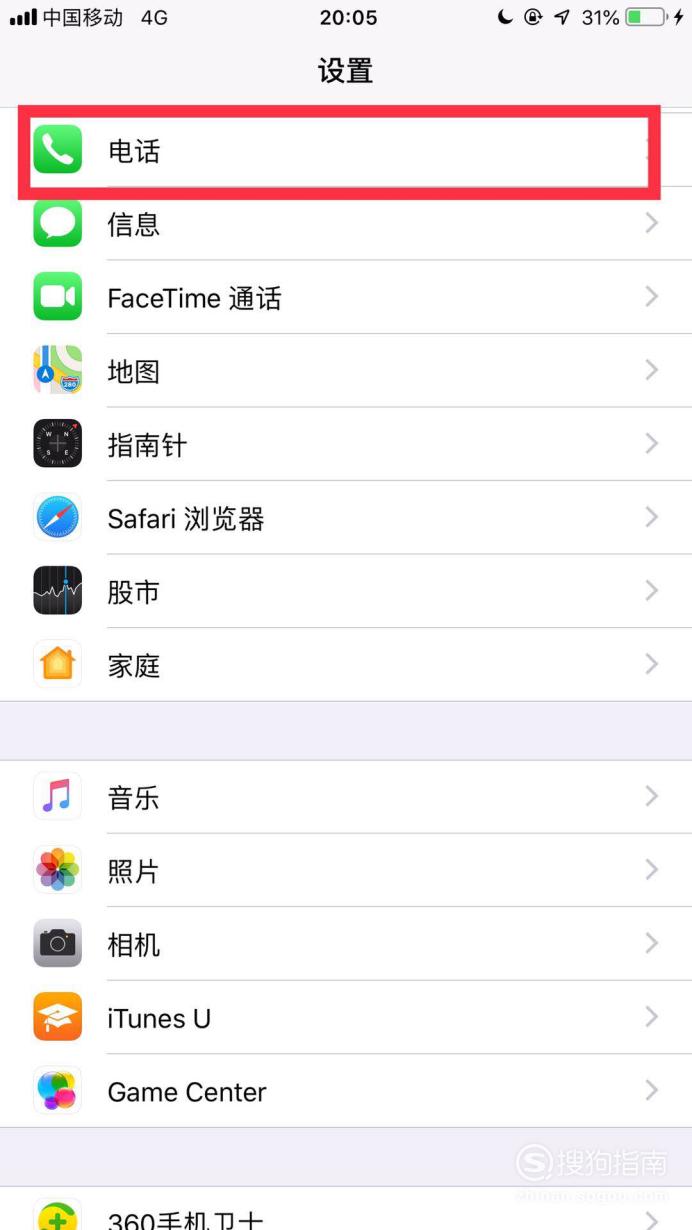The image size is (692, 1230).
Task: Open 地图 settings
Action: click(346, 371)
